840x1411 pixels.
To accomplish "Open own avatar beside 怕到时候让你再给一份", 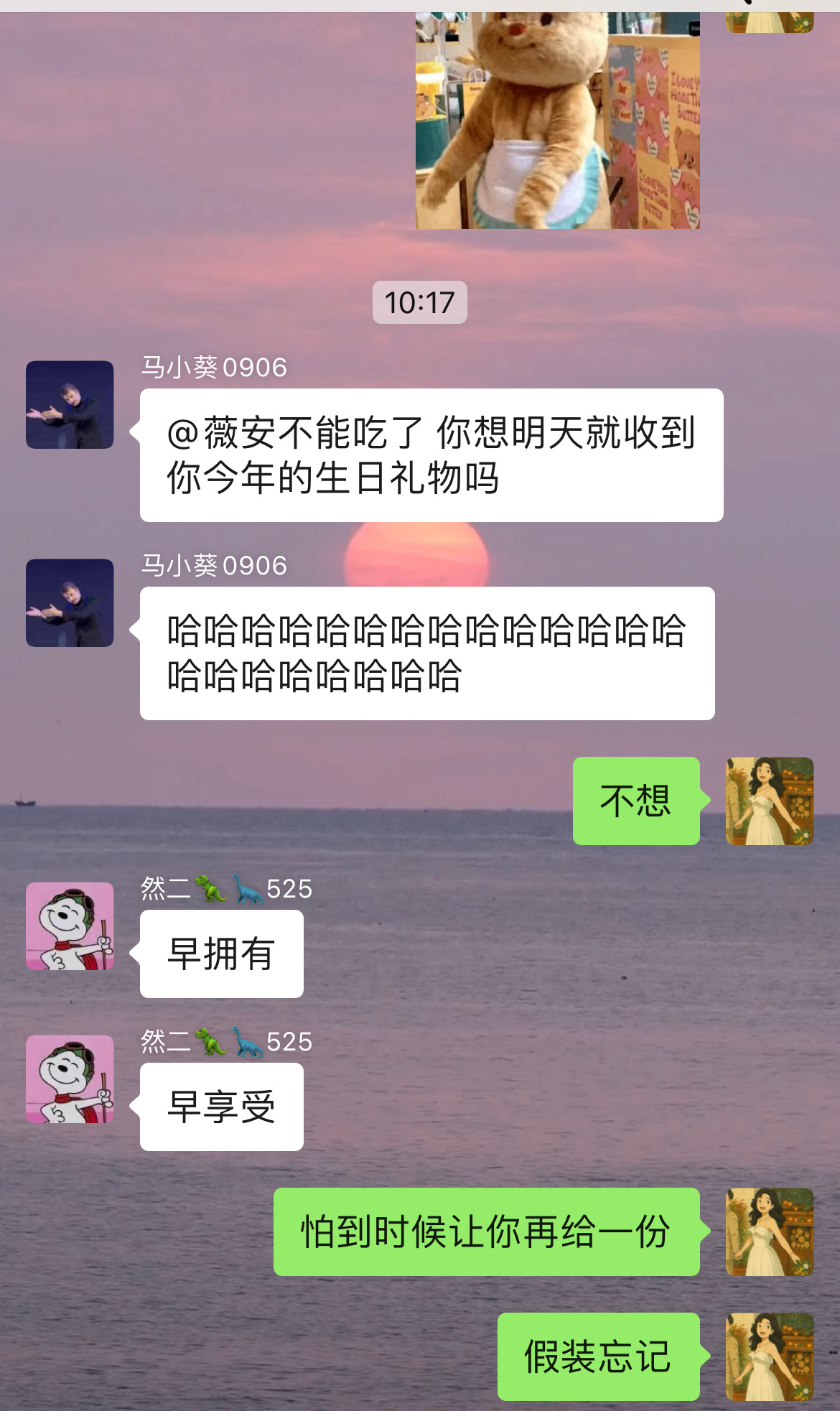I will point(770,1232).
